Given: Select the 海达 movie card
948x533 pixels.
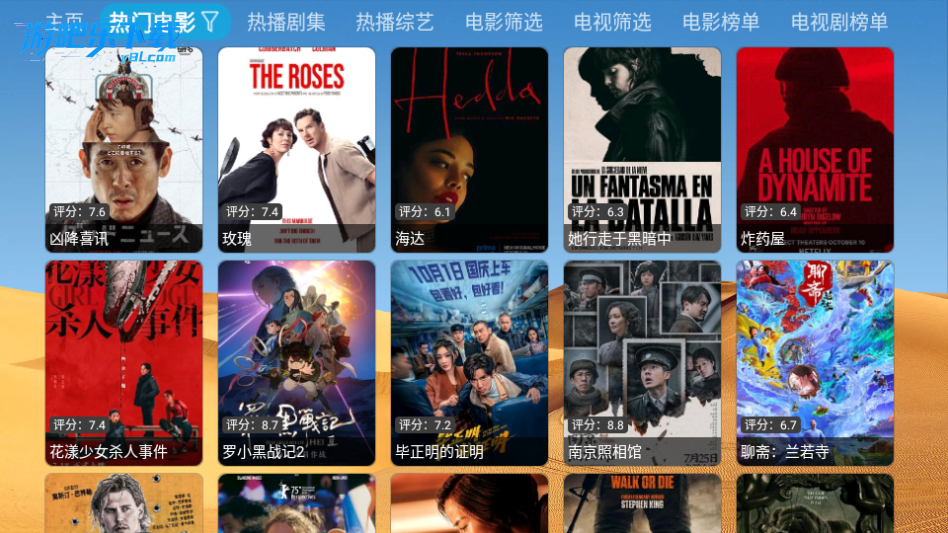Looking at the screenshot, I should (469, 150).
